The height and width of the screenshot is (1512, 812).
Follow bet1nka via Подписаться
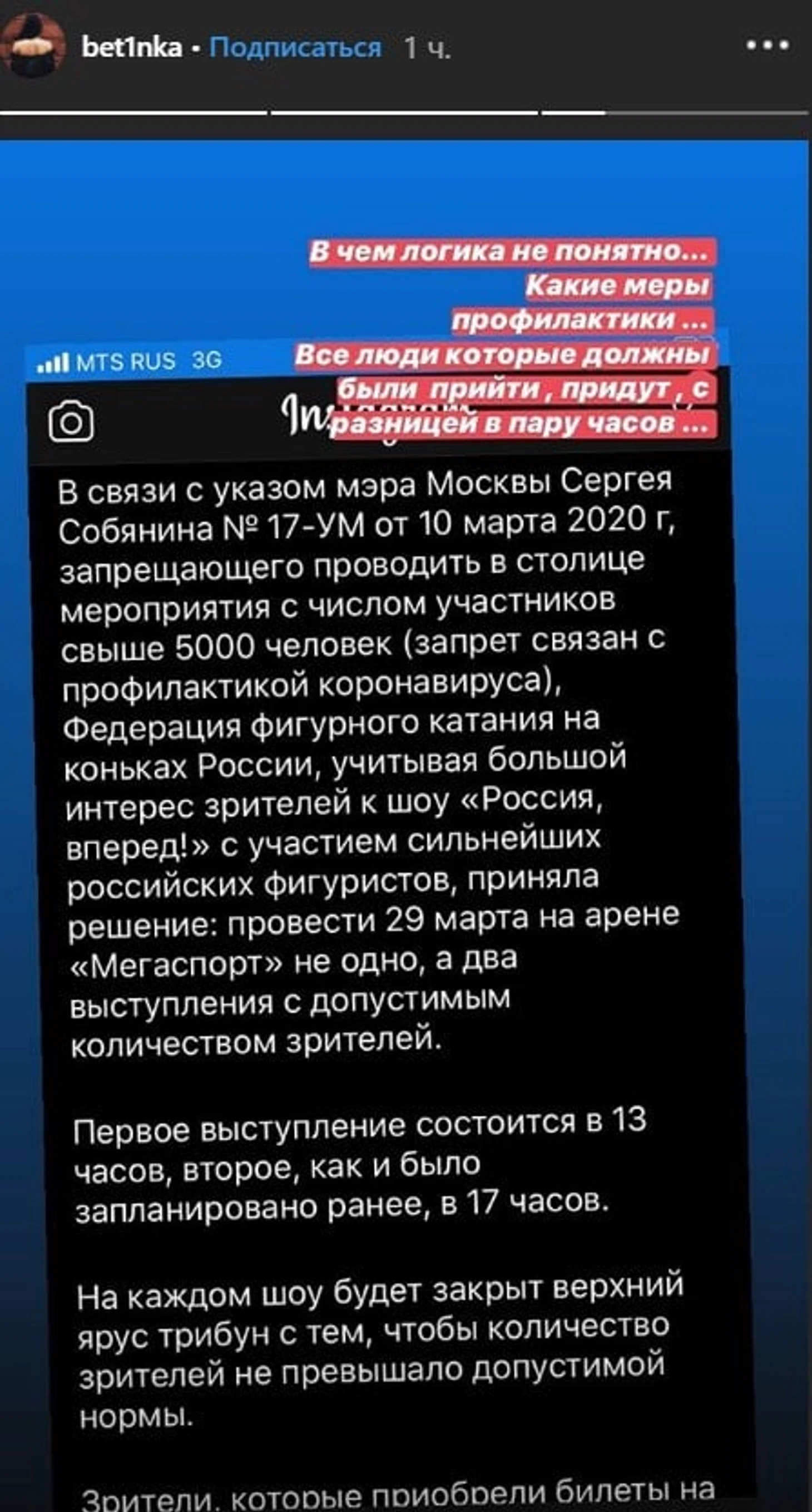point(295,47)
